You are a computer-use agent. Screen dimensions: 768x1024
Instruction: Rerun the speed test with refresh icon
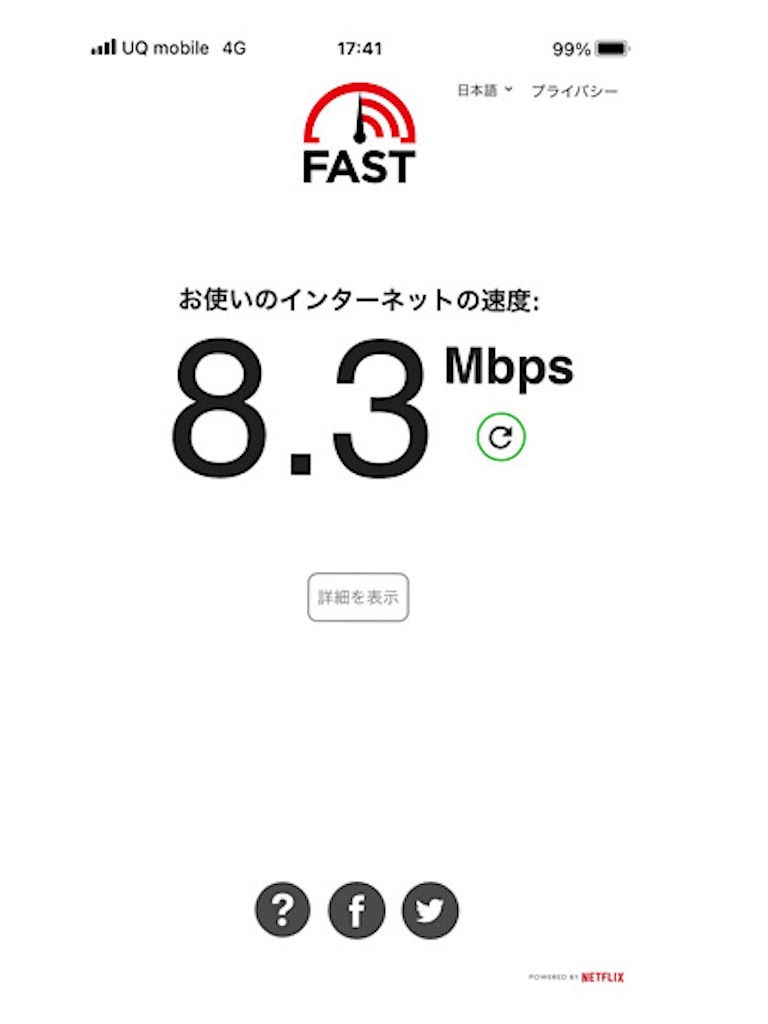[x=501, y=437]
